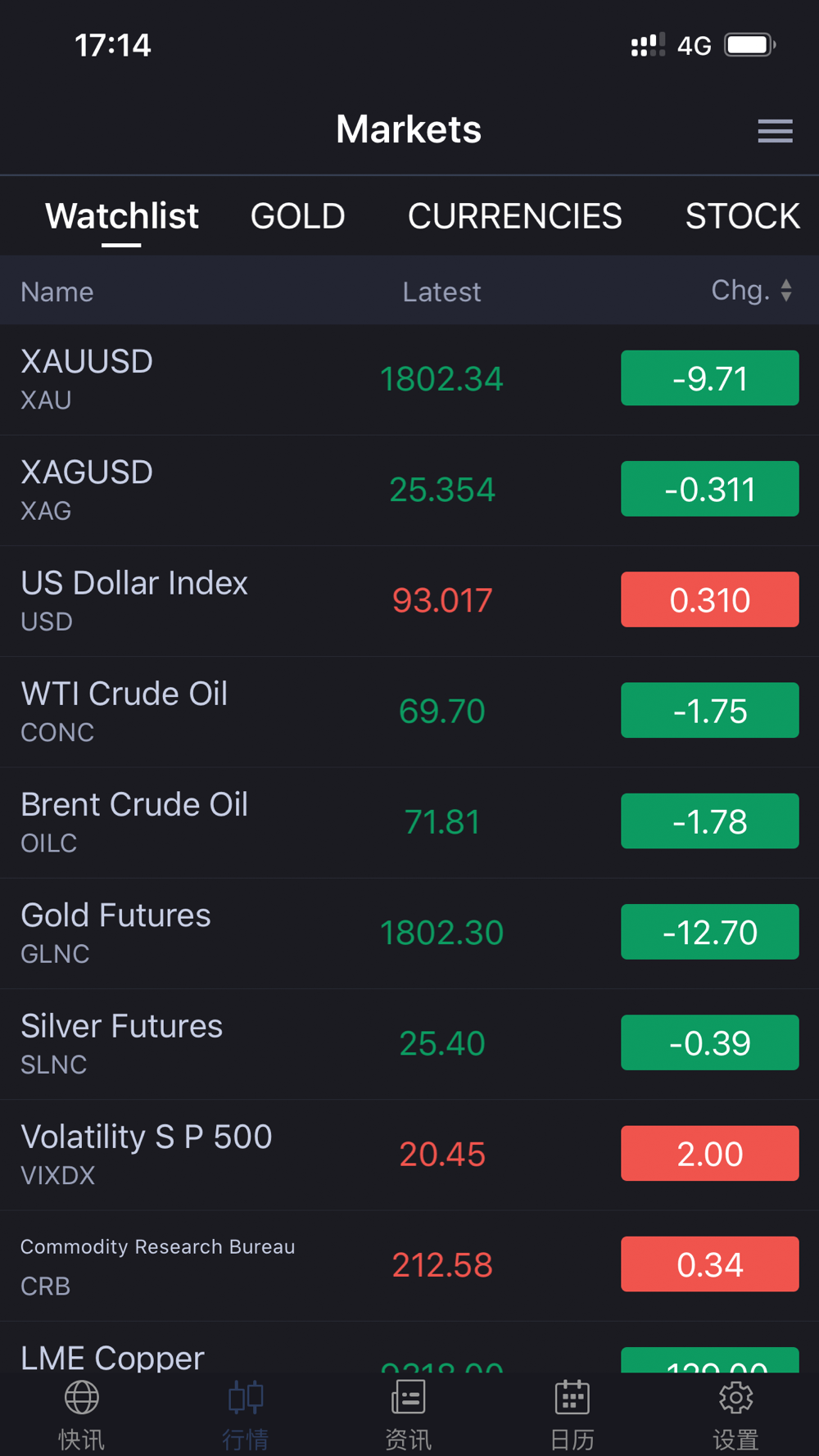Open the 设置 settings tab
Screen dimensions: 819x1456
735,1415
